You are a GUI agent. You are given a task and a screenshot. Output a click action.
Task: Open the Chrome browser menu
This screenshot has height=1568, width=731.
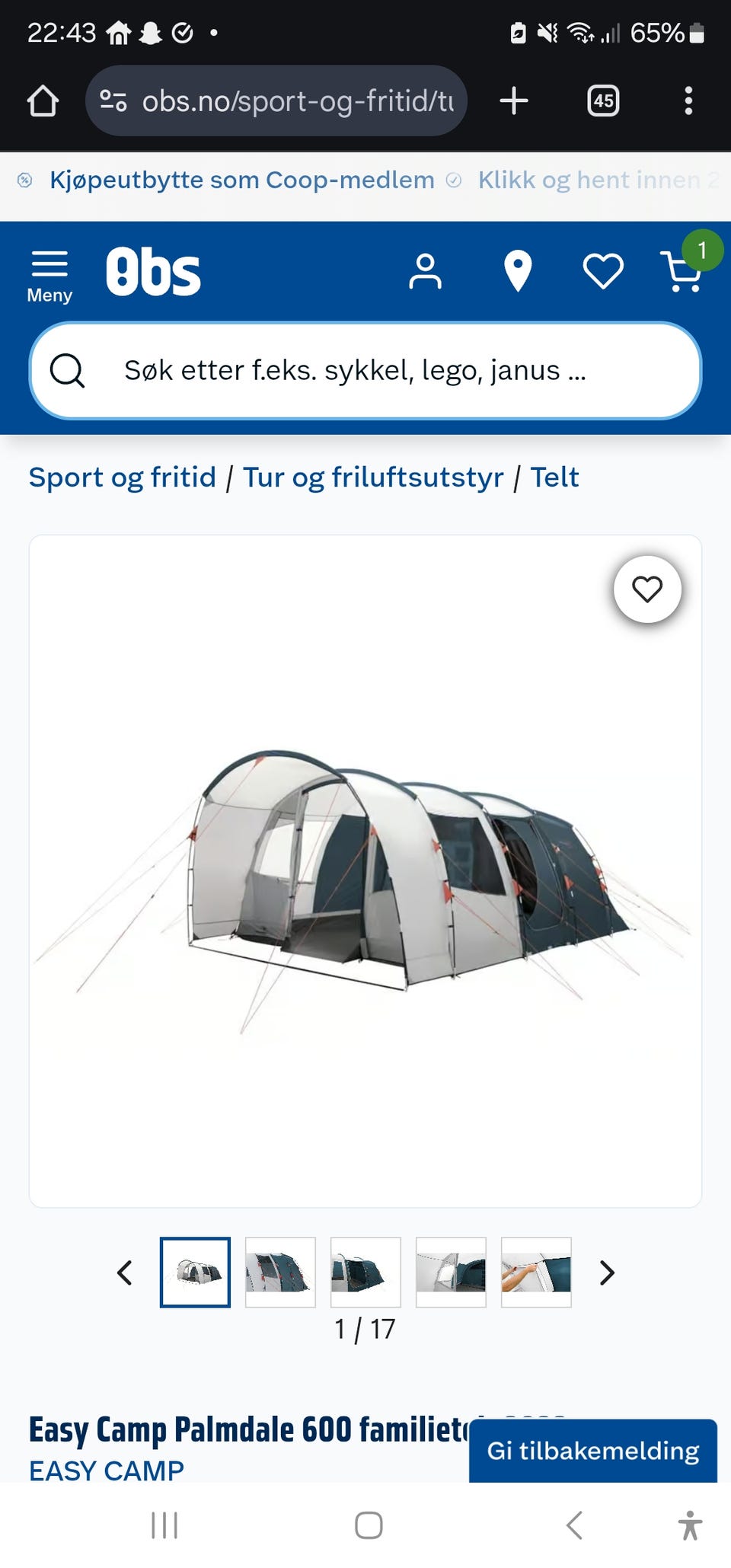tap(688, 100)
